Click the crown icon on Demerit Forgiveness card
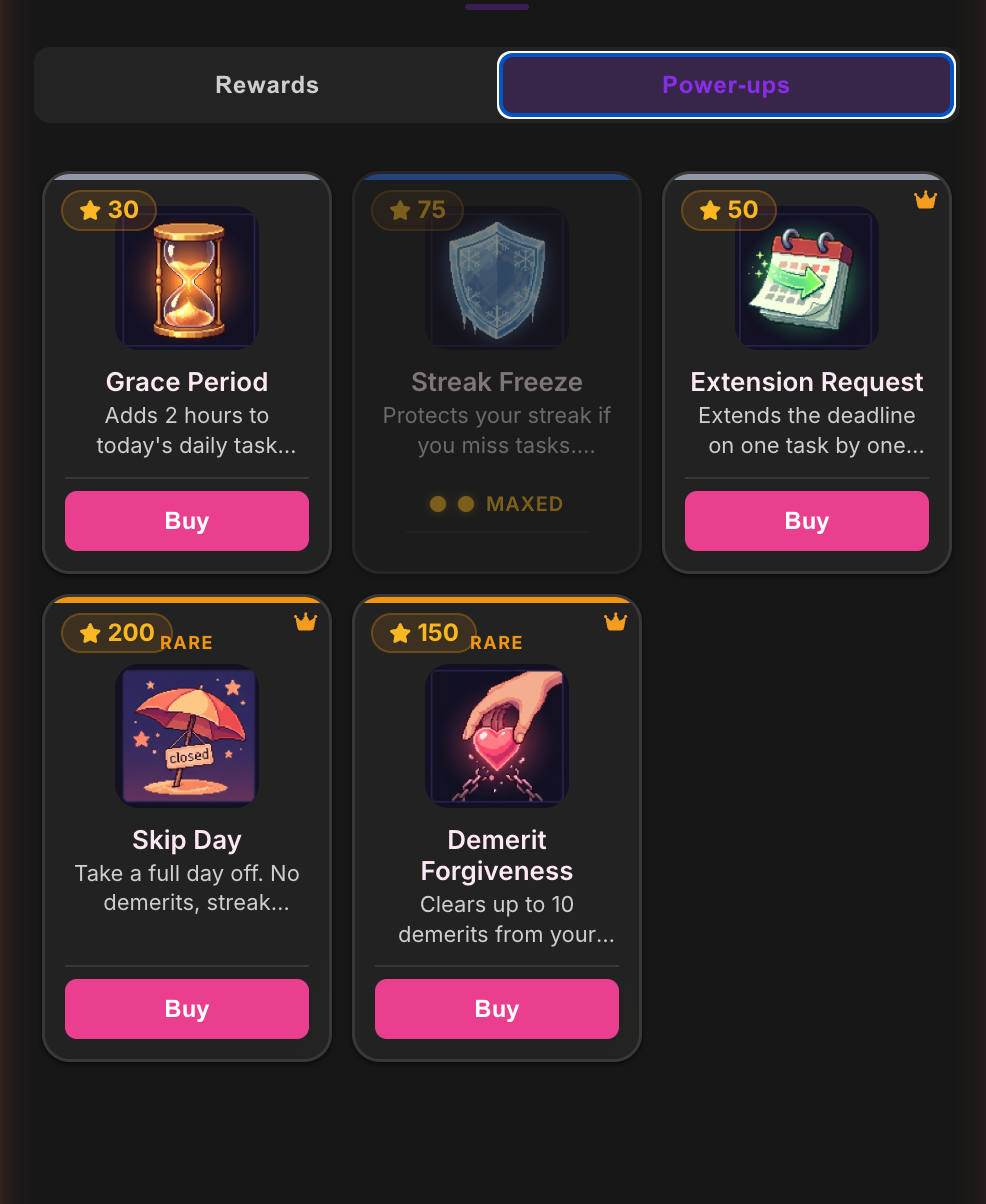The image size is (986, 1204). coord(615,621)
